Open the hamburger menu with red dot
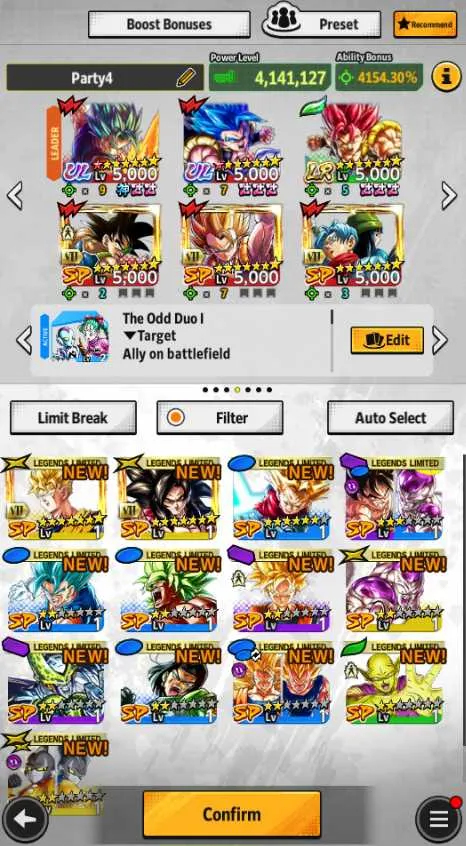466x846 pixels. 438,820
